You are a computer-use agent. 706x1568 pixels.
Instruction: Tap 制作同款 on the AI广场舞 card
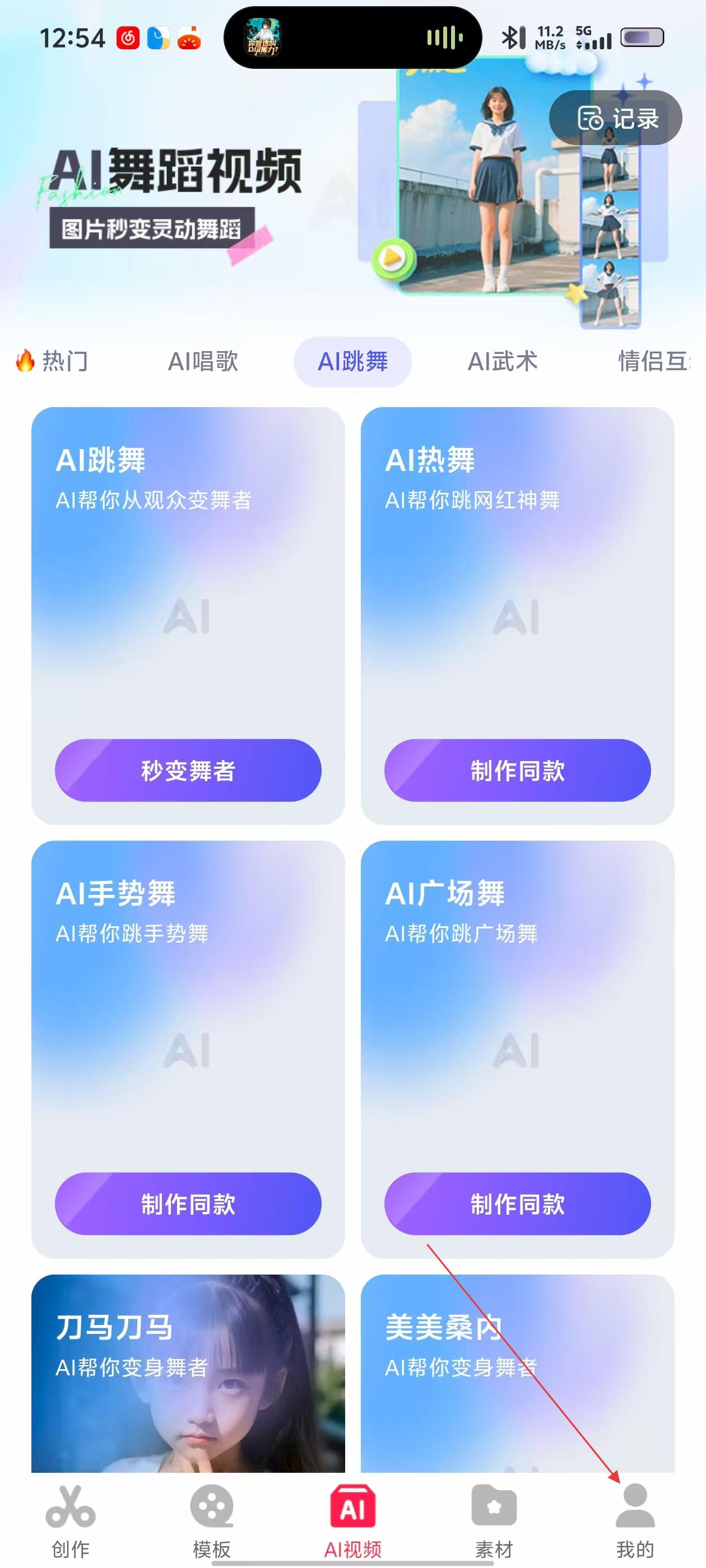click(517, 1204)
